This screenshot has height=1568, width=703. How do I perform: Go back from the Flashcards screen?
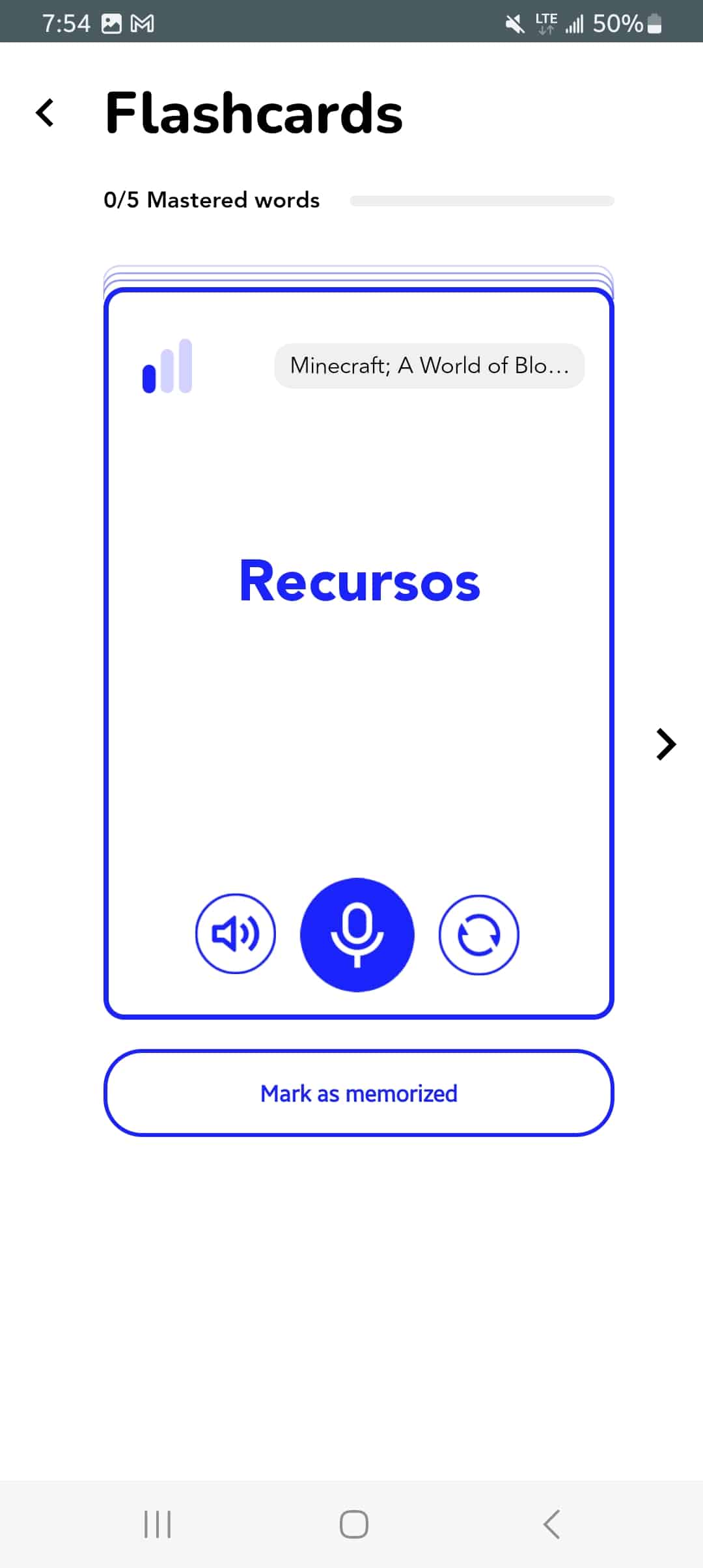tap(45, 113)
